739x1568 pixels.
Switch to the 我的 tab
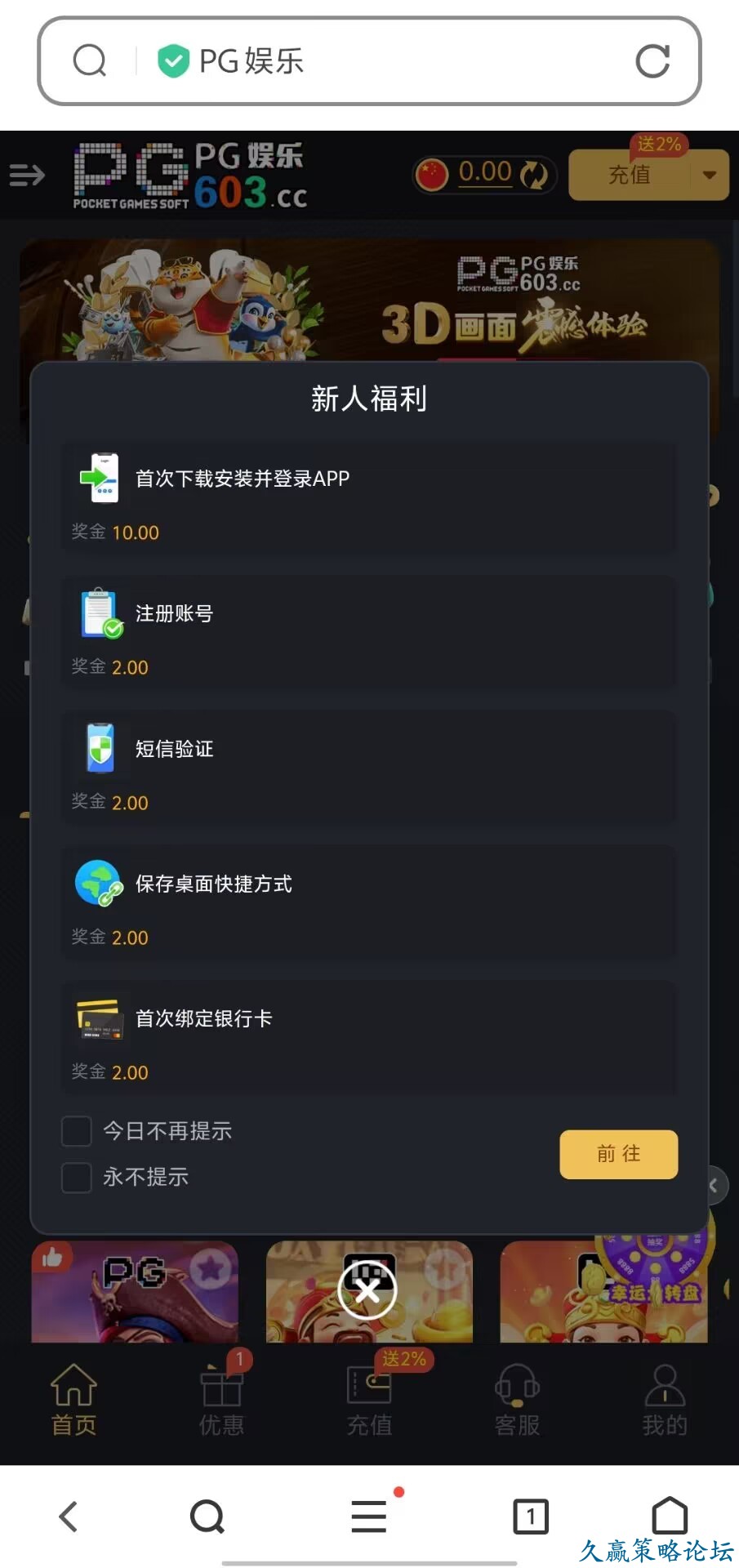[665, 1398]
